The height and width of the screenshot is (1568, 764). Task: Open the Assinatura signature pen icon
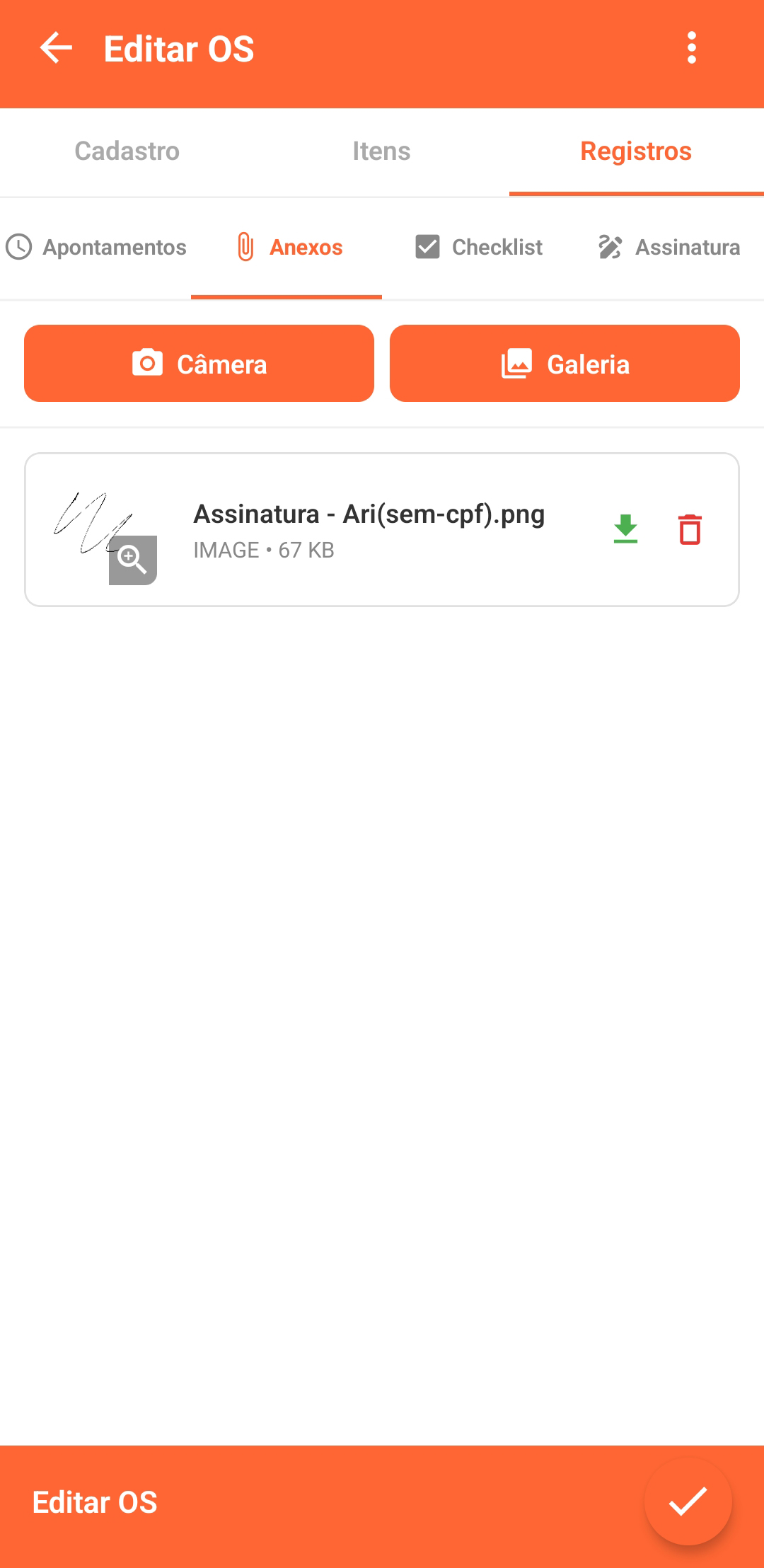click(611, 247)
